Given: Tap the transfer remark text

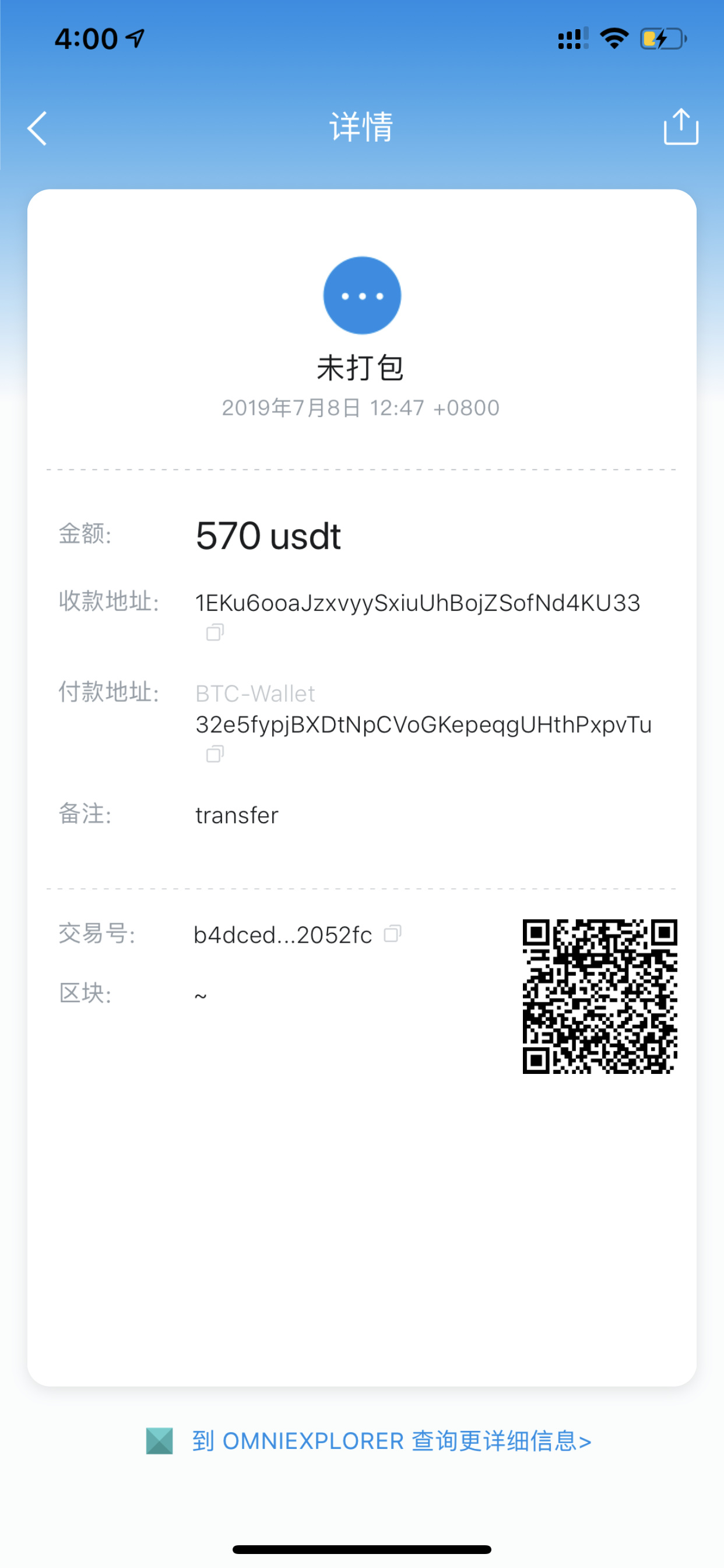Looking at the screenshot, I should (x=236, y=814).
